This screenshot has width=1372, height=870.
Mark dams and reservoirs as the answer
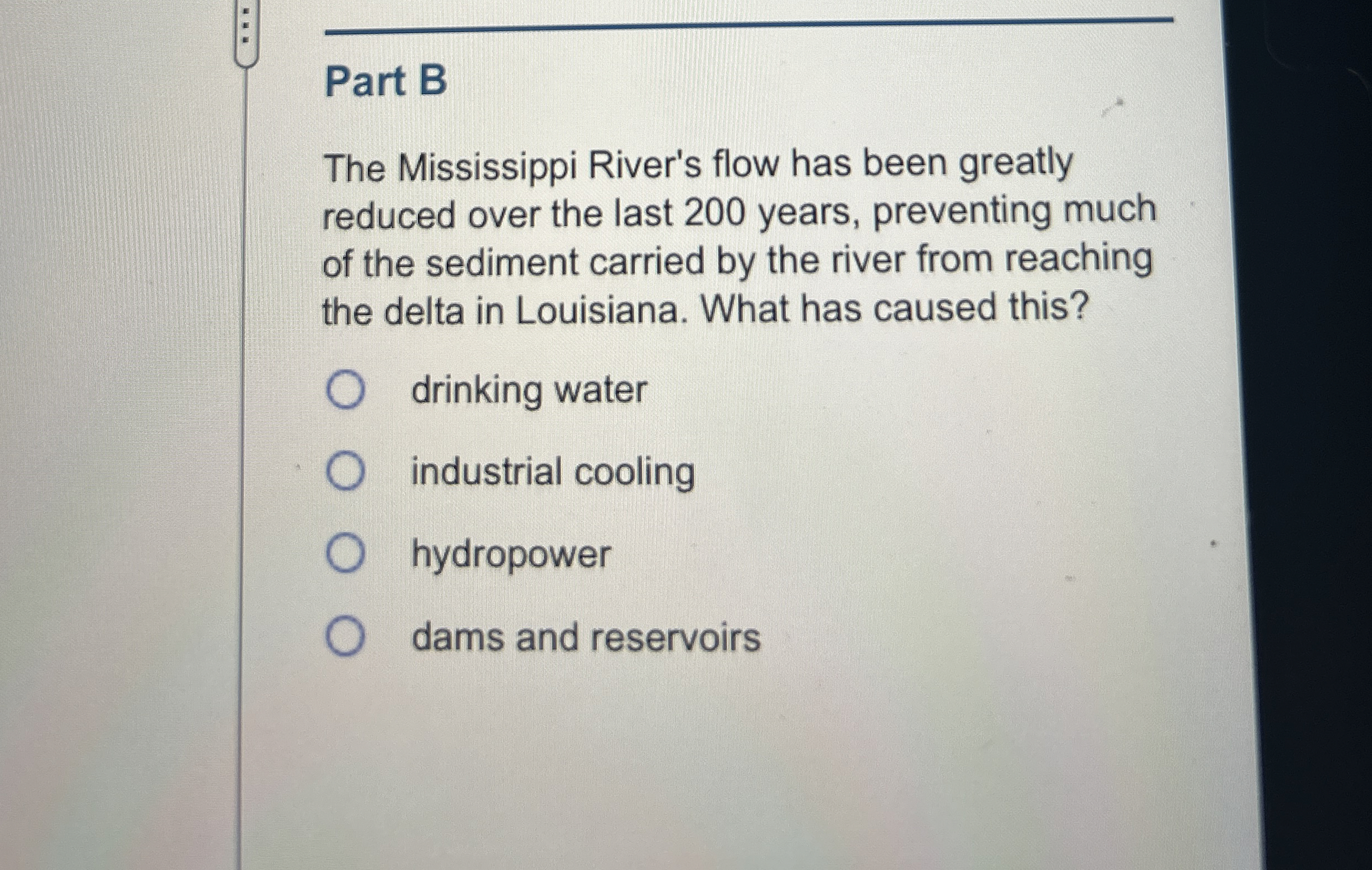point(345,637)
